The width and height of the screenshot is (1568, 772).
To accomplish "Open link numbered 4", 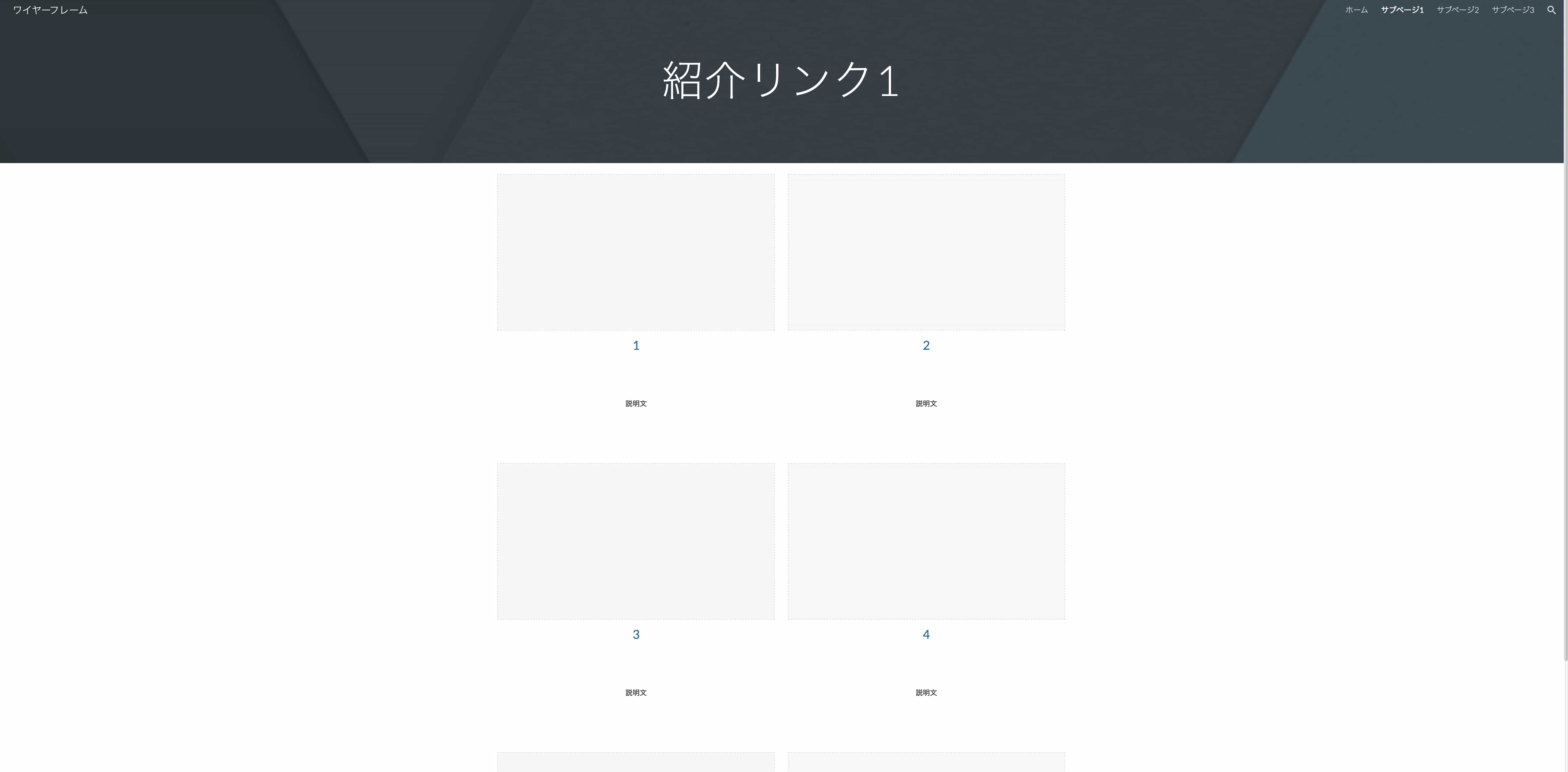I will tap(926, 634).
